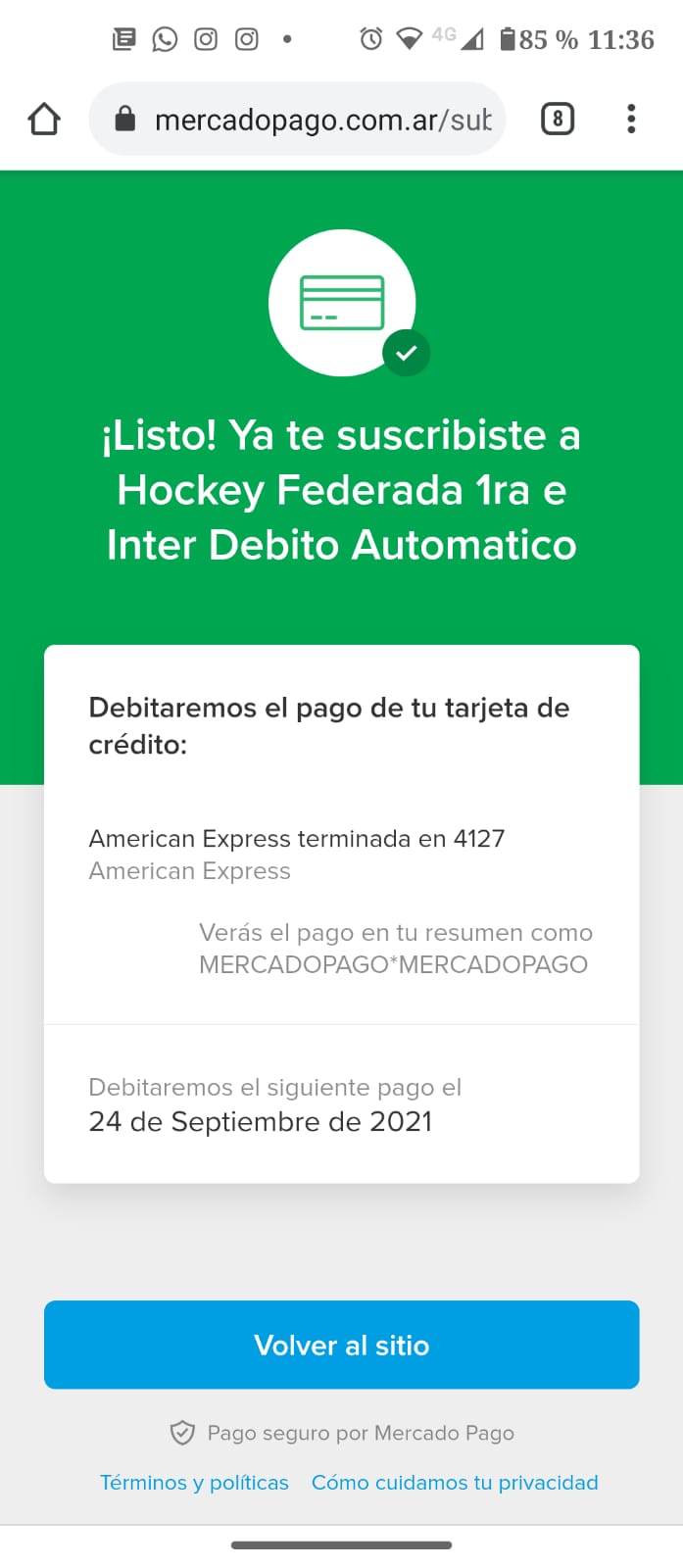Open the tab switcher showing 8 tabs
Viewport: 683px width, 1568px height.
558,120
